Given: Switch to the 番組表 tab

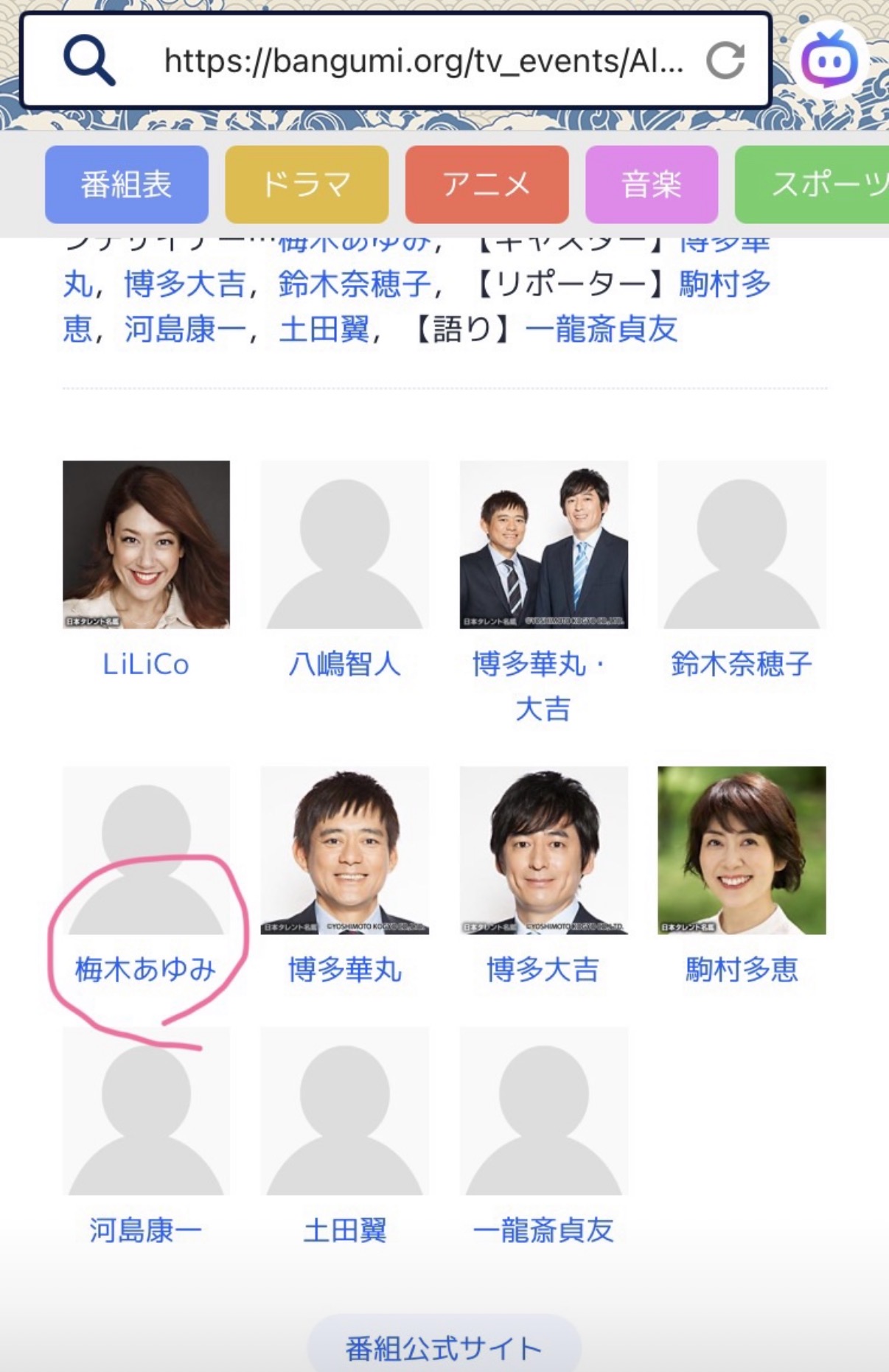Looking at the screenshot, I should (x=126, y=184).
